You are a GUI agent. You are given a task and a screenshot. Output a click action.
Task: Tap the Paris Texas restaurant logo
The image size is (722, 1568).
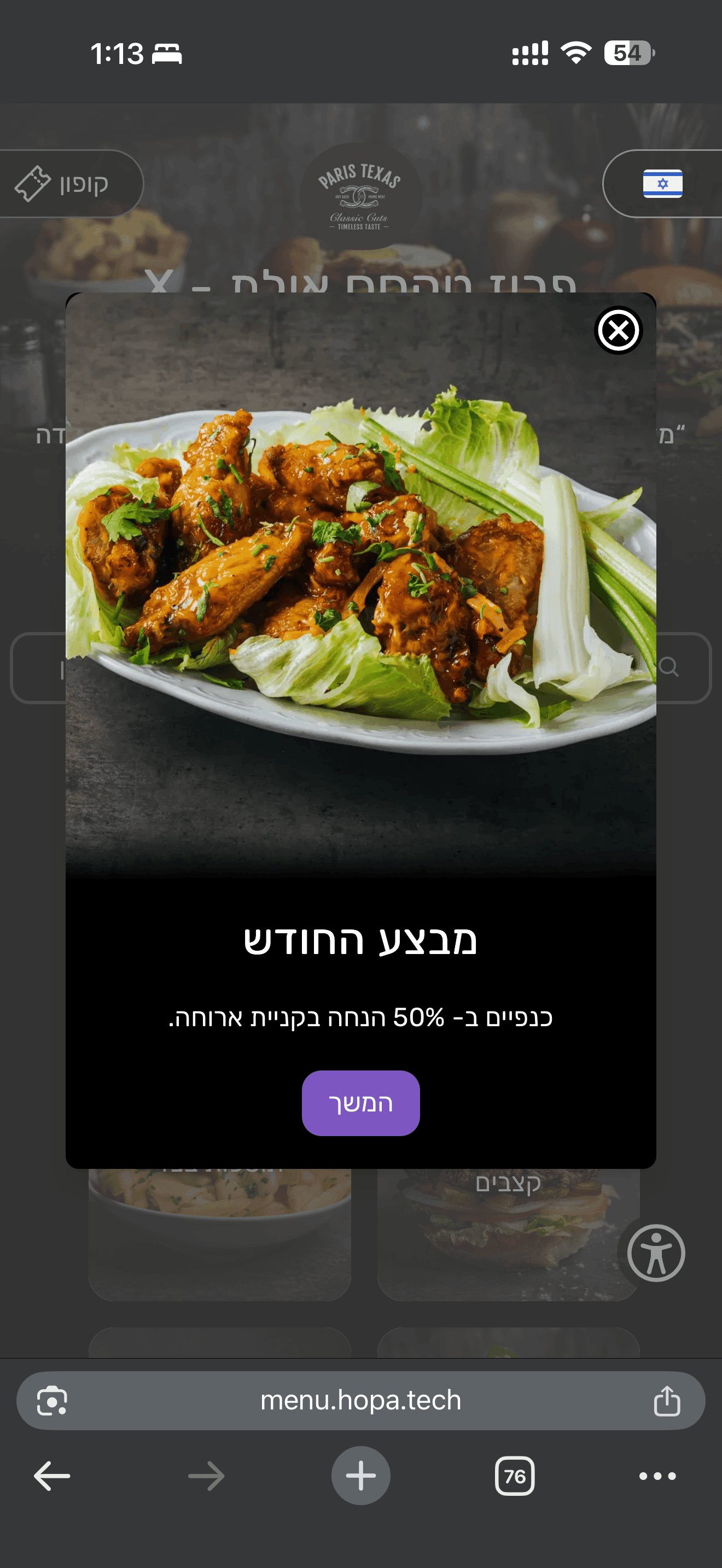tap(360, 195)
